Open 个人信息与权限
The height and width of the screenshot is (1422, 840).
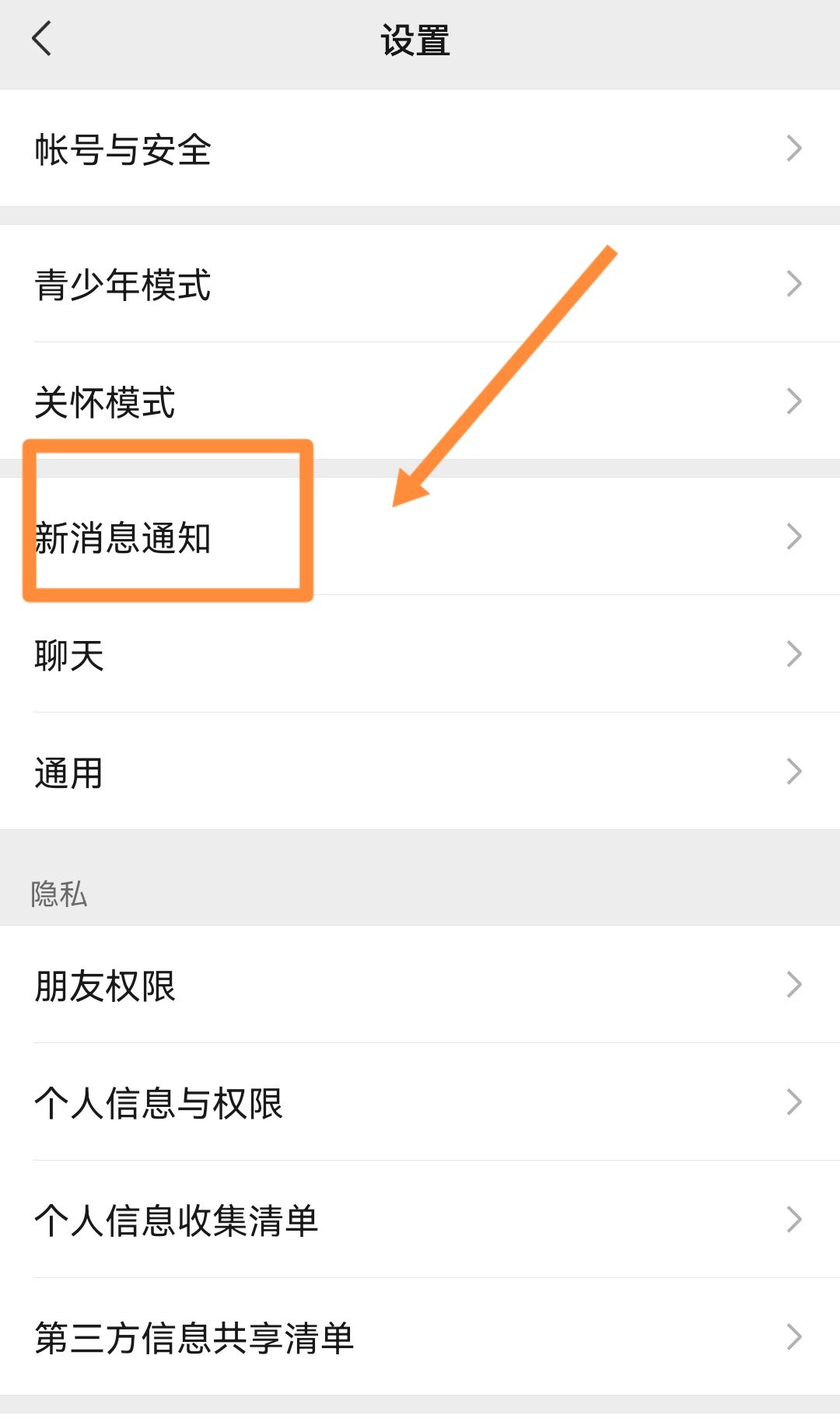[x=420, y=1102]
